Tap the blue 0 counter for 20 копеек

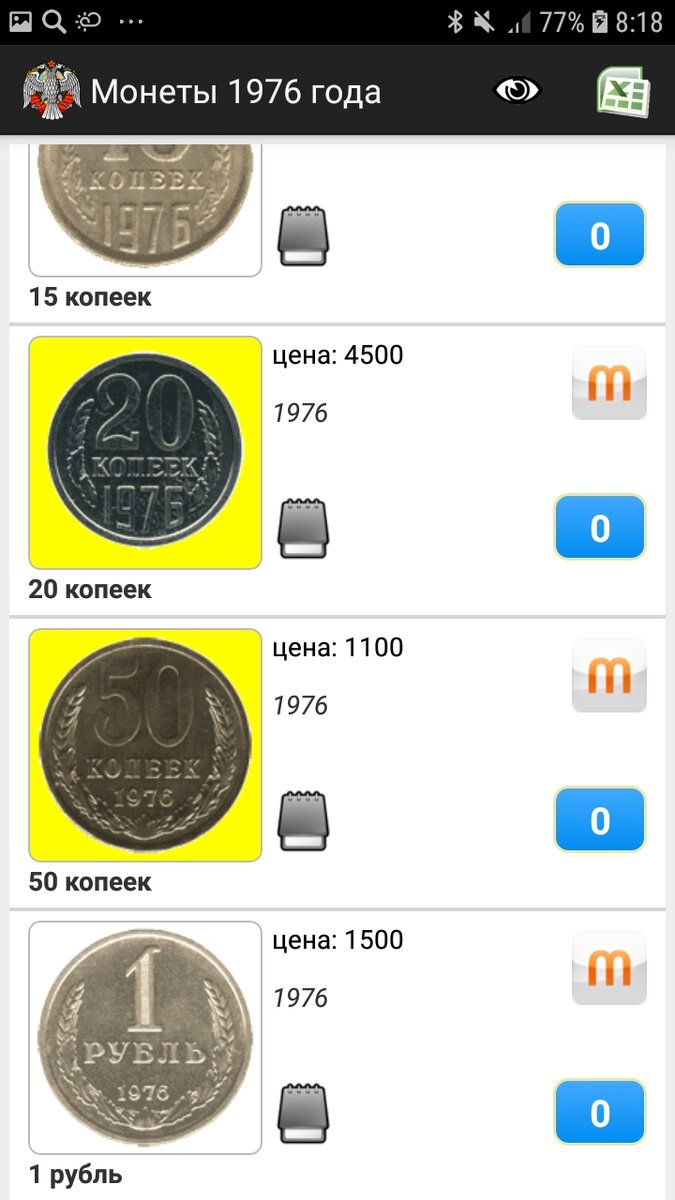coord(600,527)
